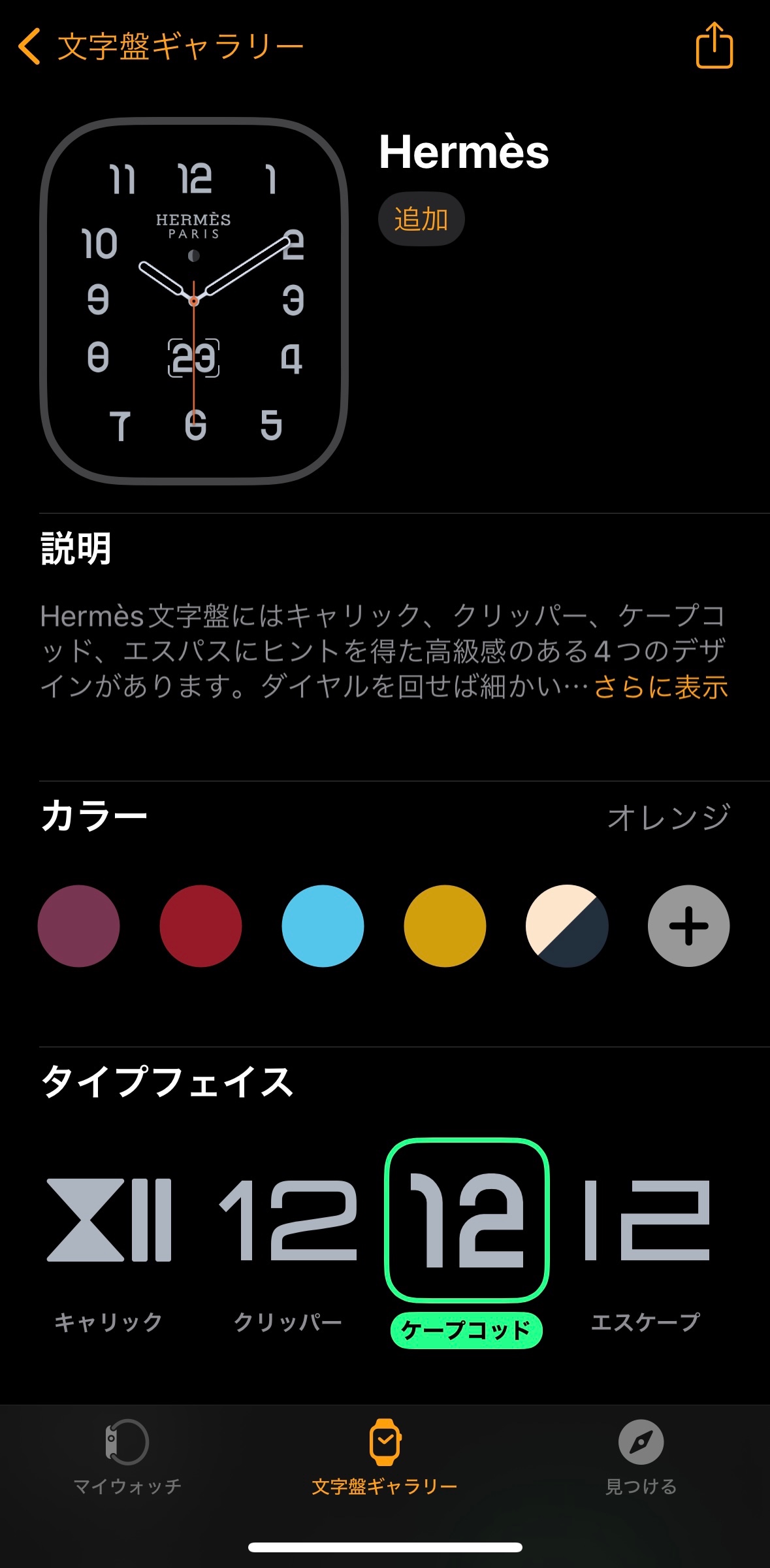770x1568 pixels.
Task: Share this Hermès watch face
Action: 714,46
